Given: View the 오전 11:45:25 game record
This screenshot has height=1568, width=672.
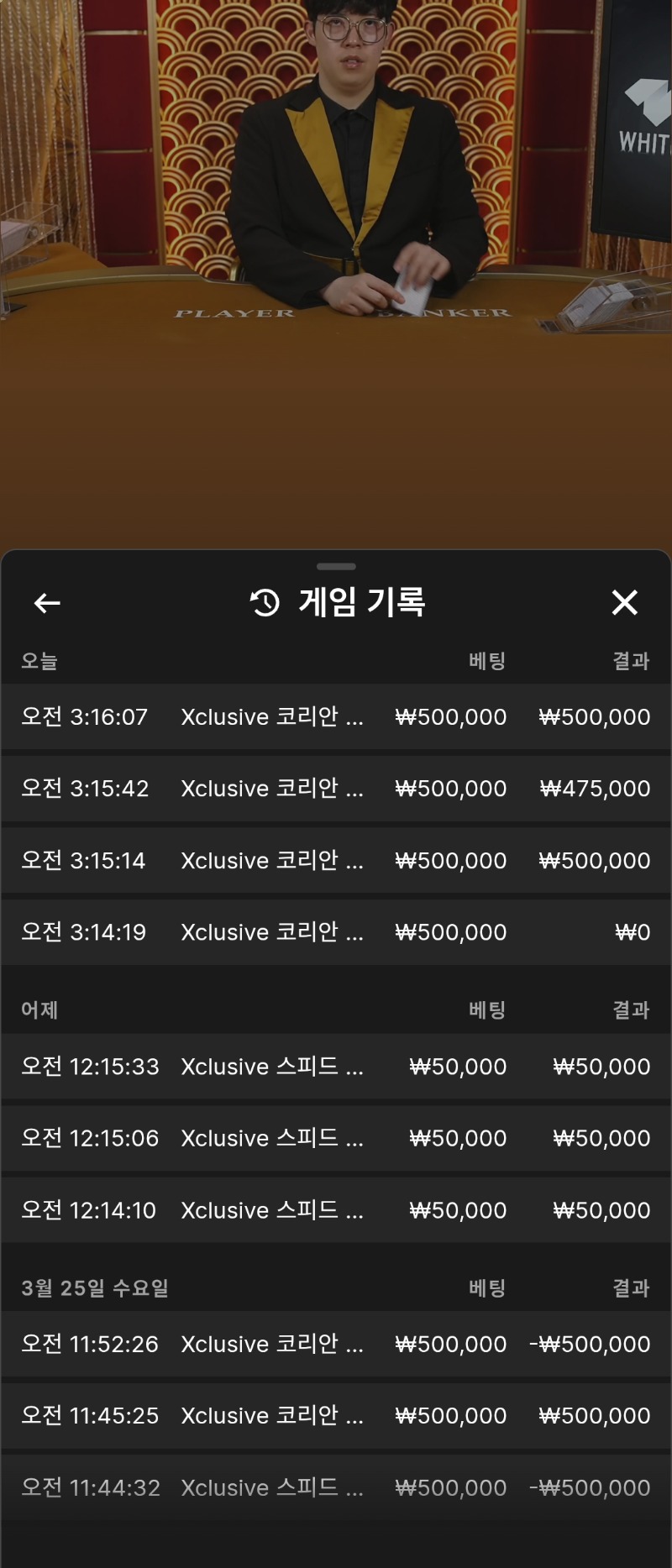Looking at the screenshot, I should 336,1415.
